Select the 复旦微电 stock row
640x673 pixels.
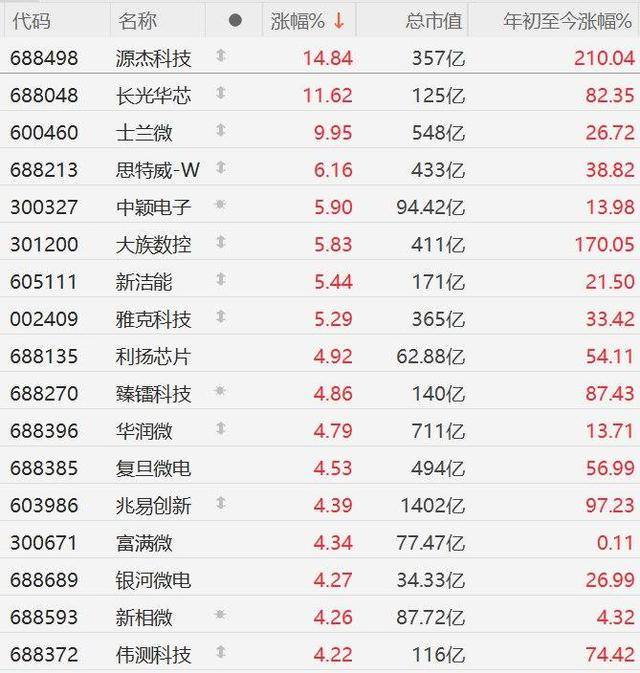click(153, 468)
